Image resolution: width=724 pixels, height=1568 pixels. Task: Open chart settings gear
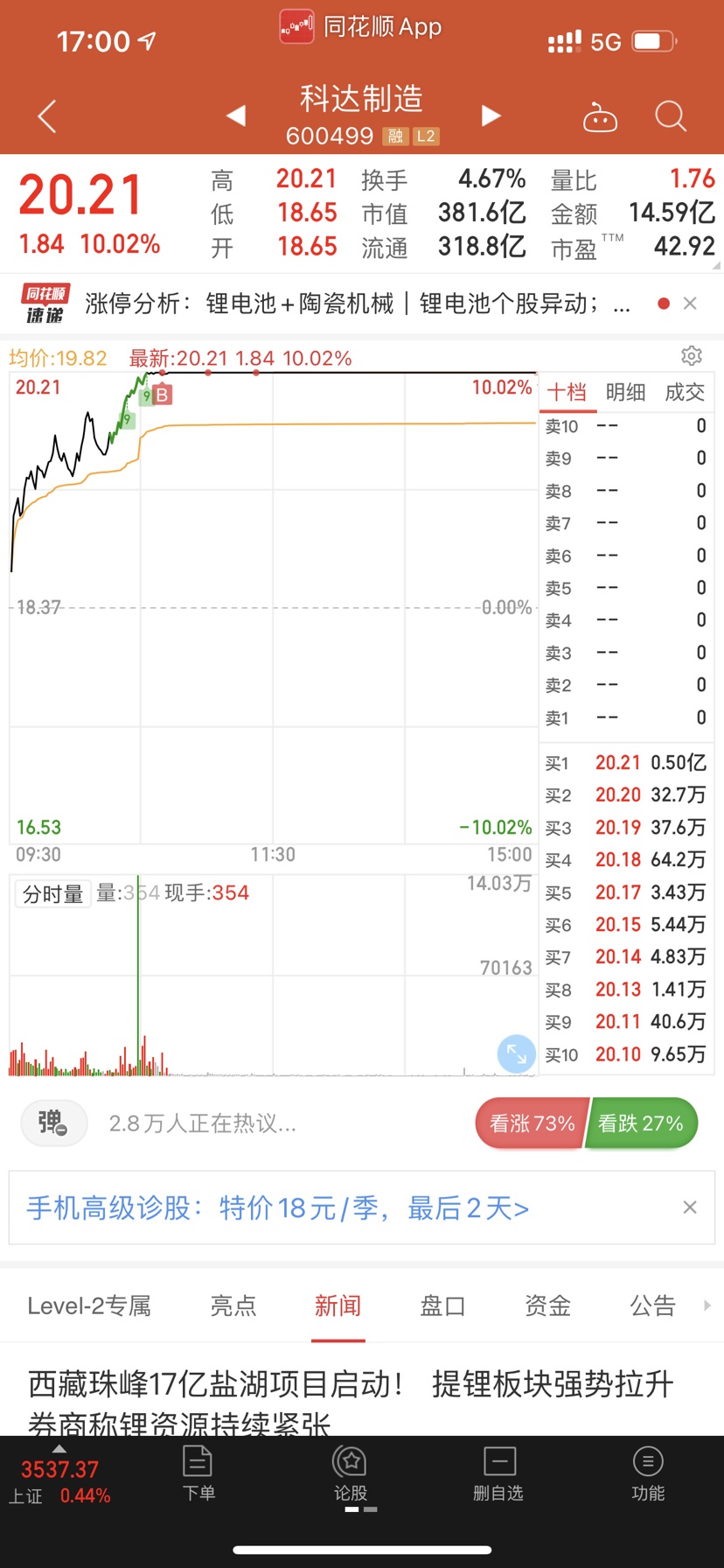point(692,355)
